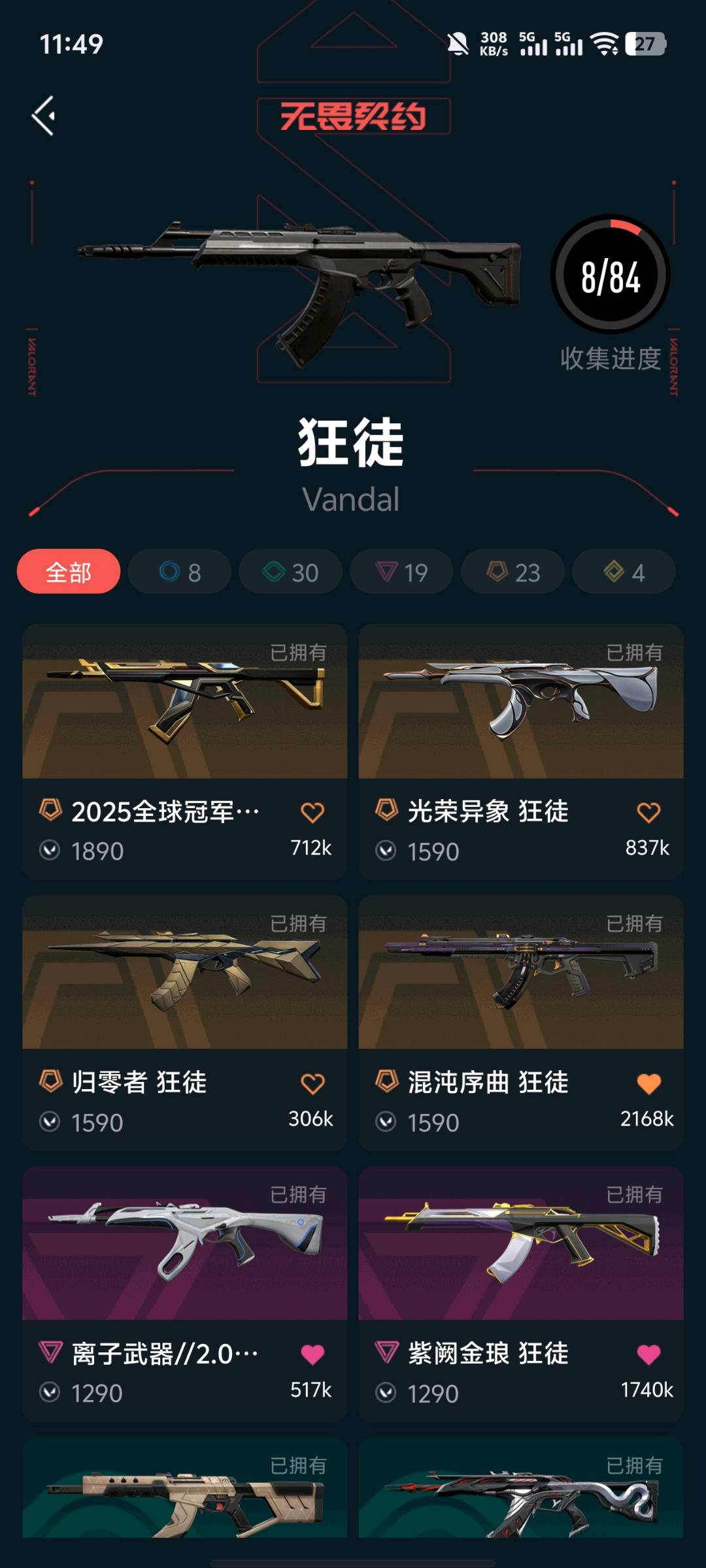The height and width of the screenshot is (1568, 706).
Task: Like the 归零者 狂徒 skin with the heart
Action: [312, 1084]
